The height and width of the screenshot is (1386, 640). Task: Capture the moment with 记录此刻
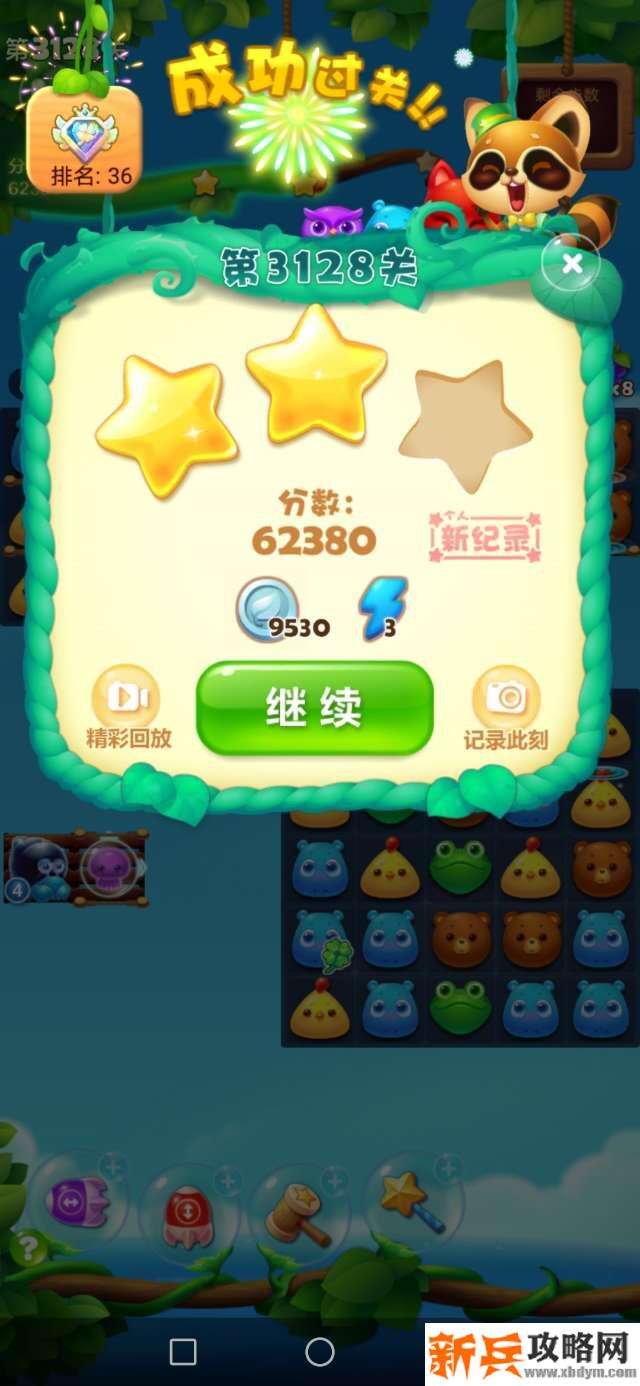(505, 707)
